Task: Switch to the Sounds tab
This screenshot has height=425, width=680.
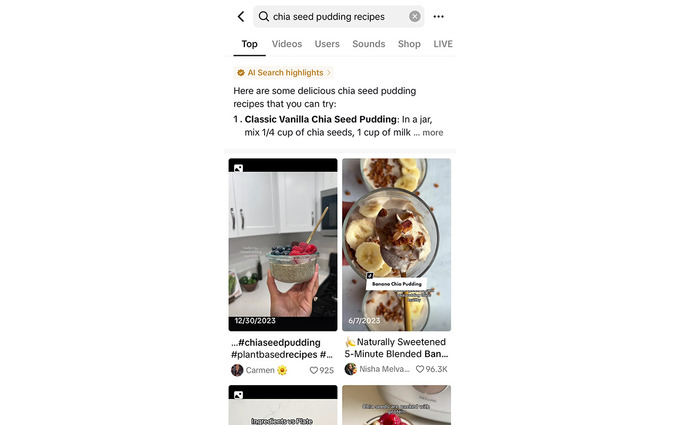Action: pyautogui.click(x=369, y=44)
